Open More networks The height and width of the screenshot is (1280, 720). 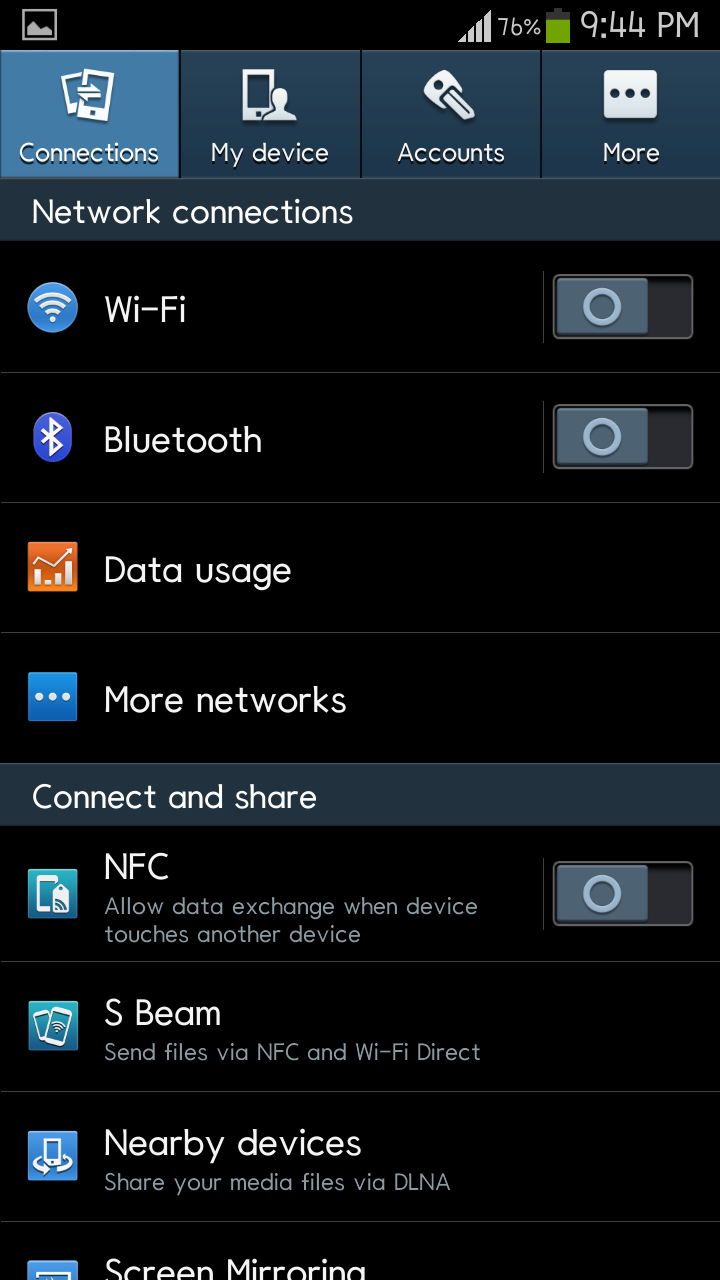click(x=360, y=698)
